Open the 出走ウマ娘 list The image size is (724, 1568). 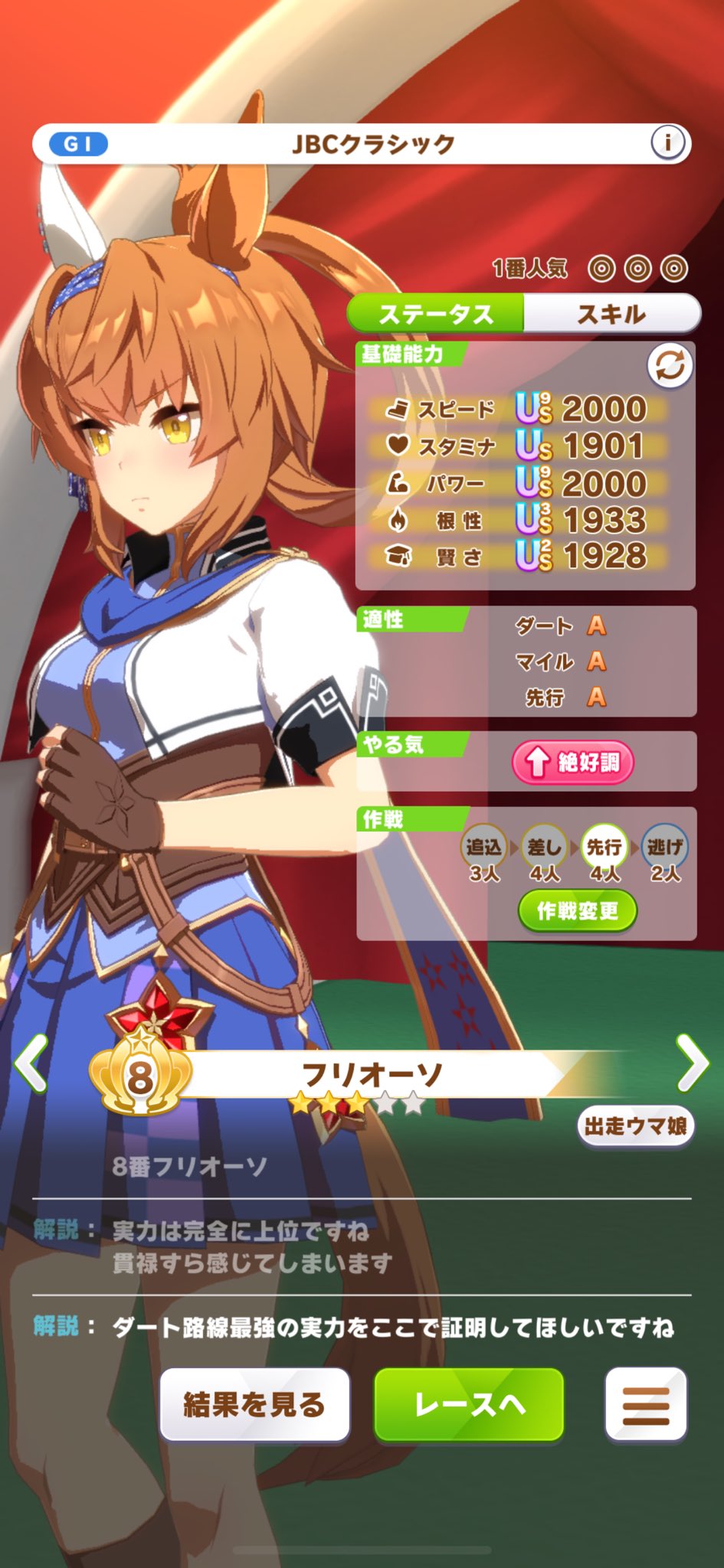point(635,1126)
